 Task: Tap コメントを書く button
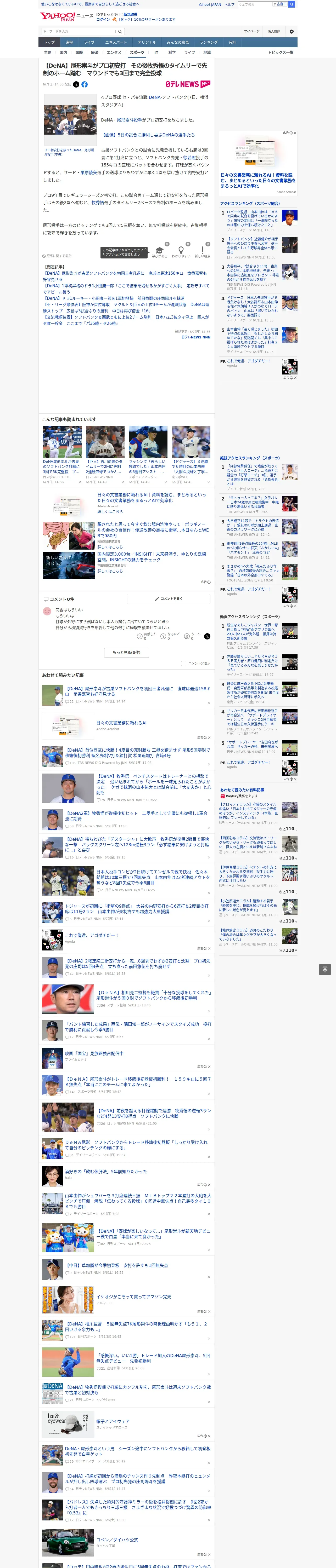(x=168, y=599)
